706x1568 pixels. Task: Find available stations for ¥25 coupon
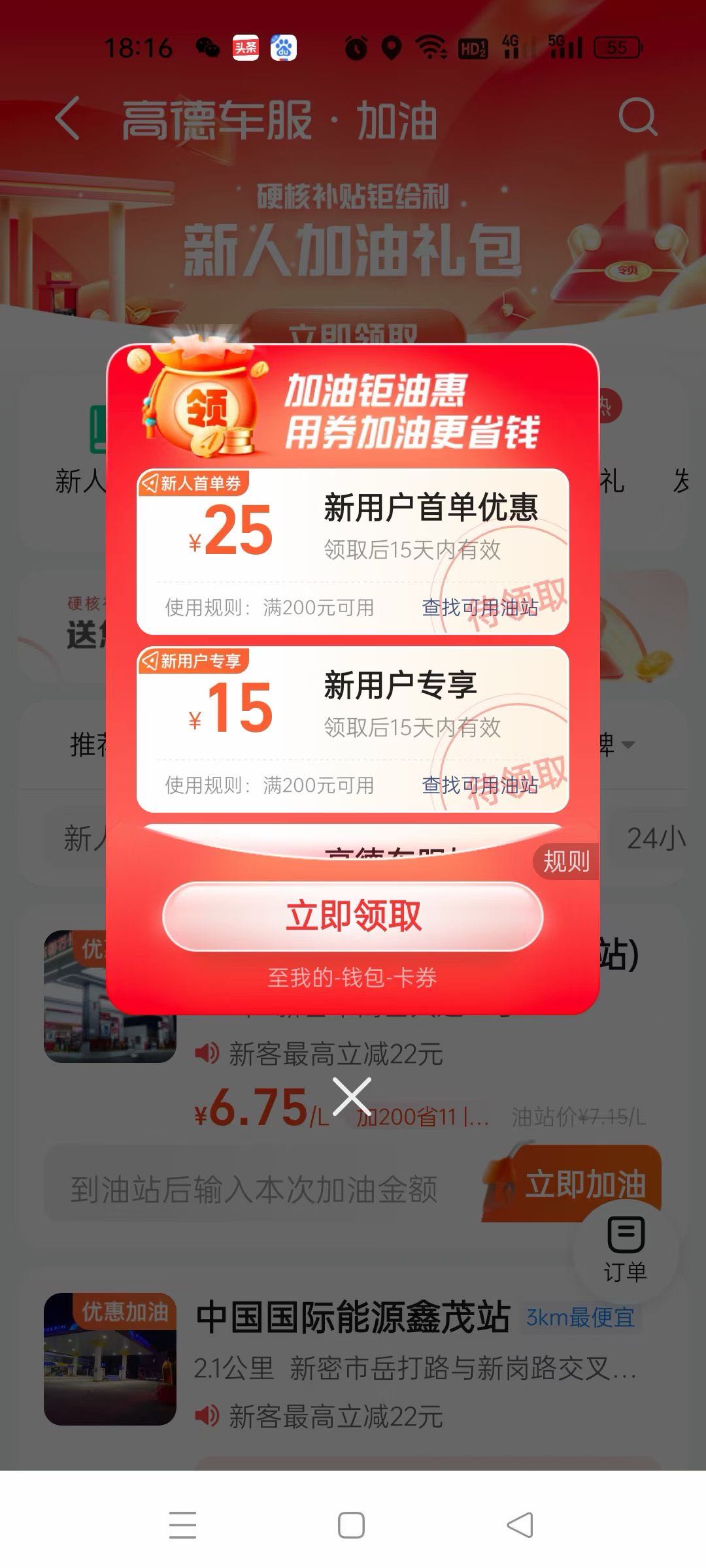(480, 608)
